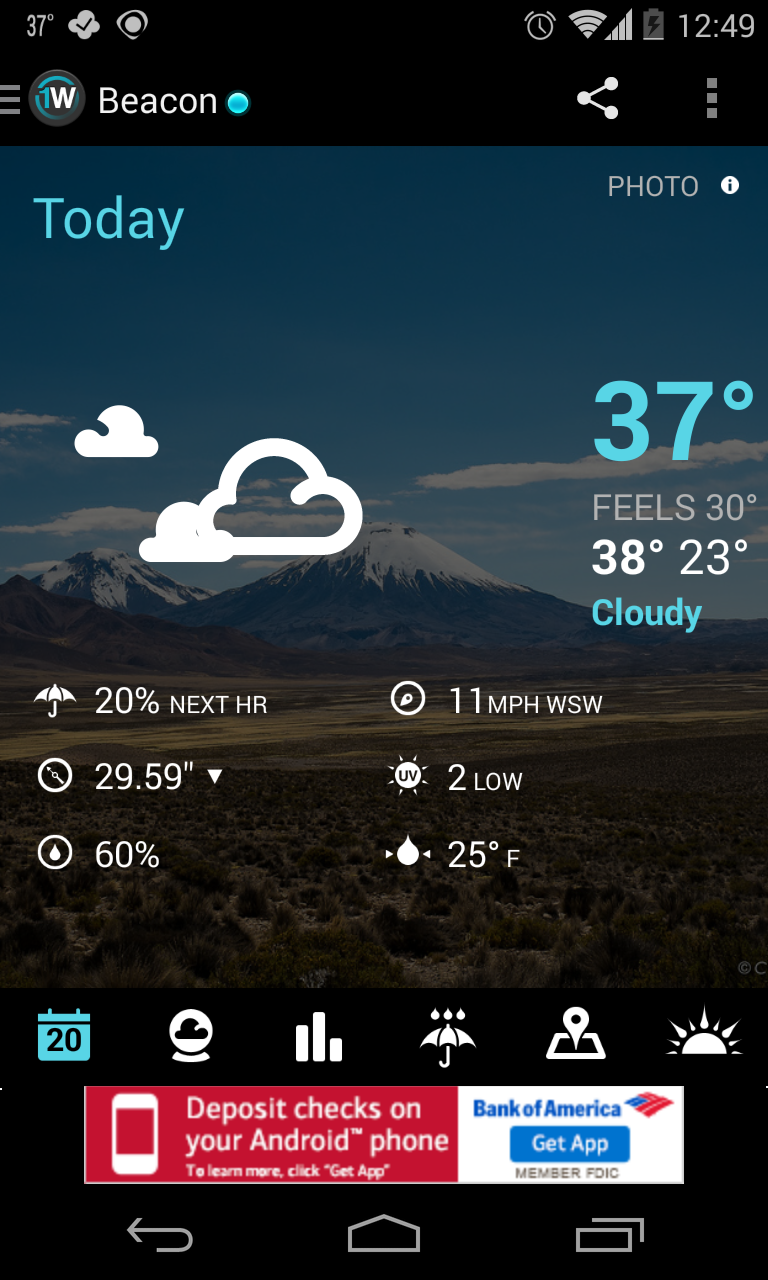The image size is (768, 1280).
Task: Tap Get App in Bank of America ad
Action: point(570,1143)
